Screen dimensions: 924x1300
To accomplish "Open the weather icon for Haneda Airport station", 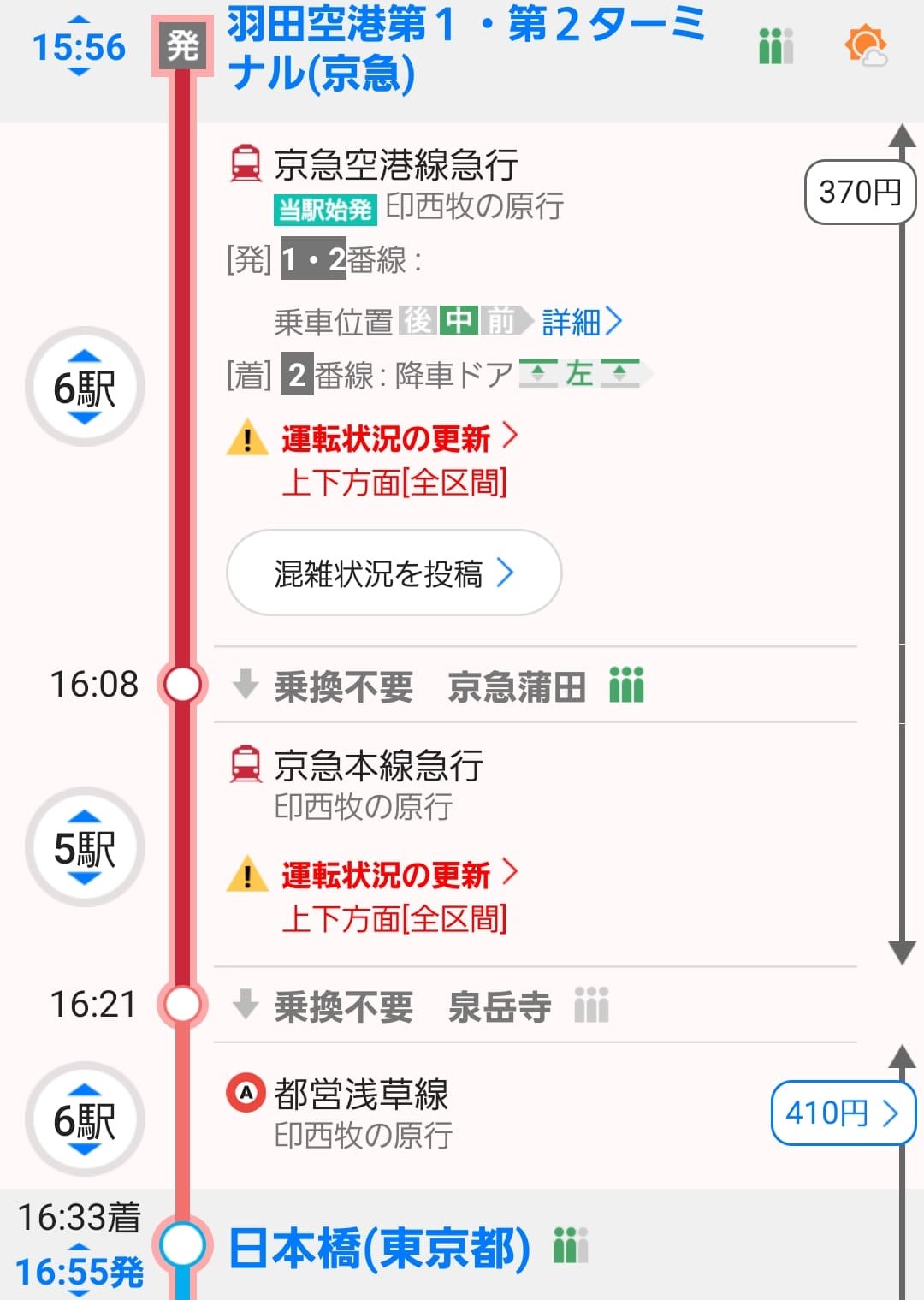I will pos(865,45).
